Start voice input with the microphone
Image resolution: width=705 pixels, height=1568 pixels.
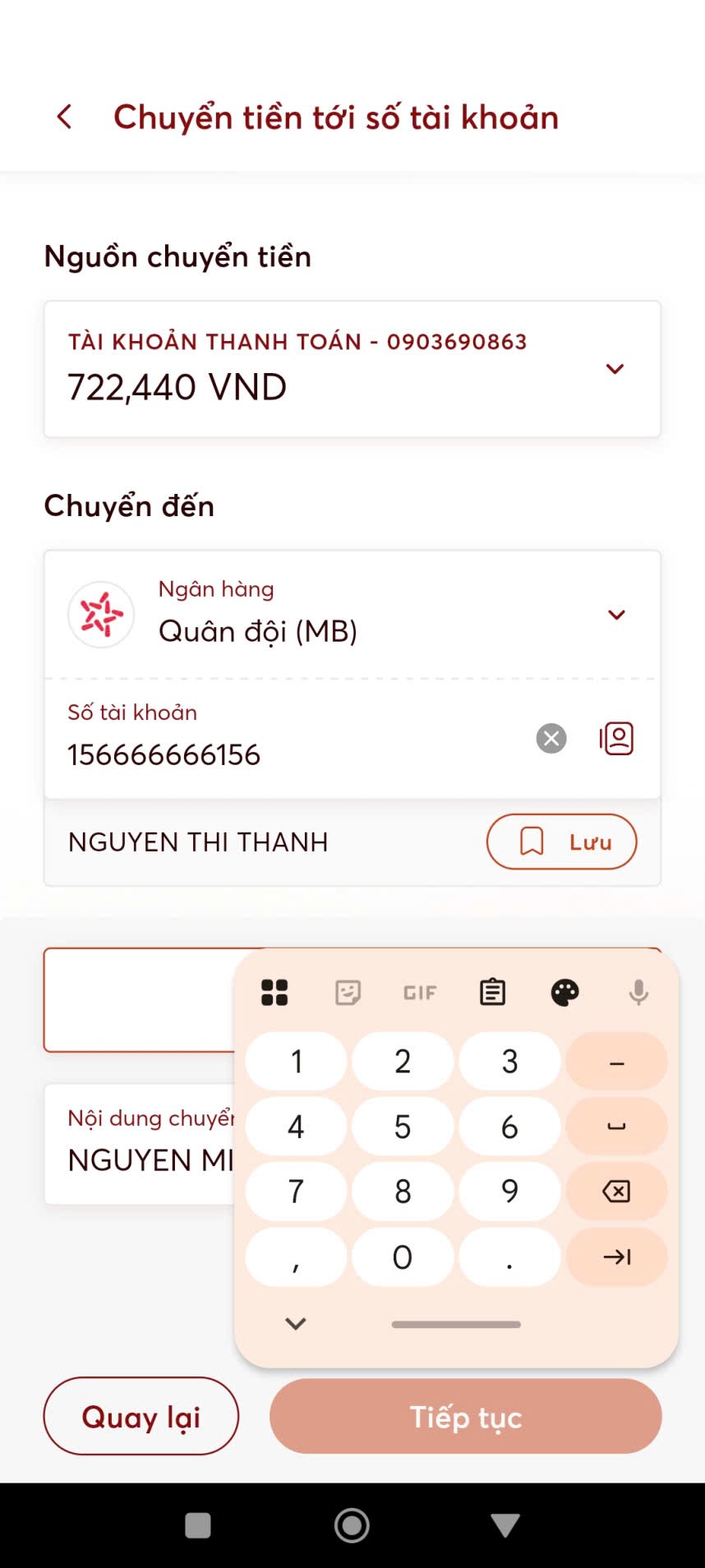tap(638, 992)
